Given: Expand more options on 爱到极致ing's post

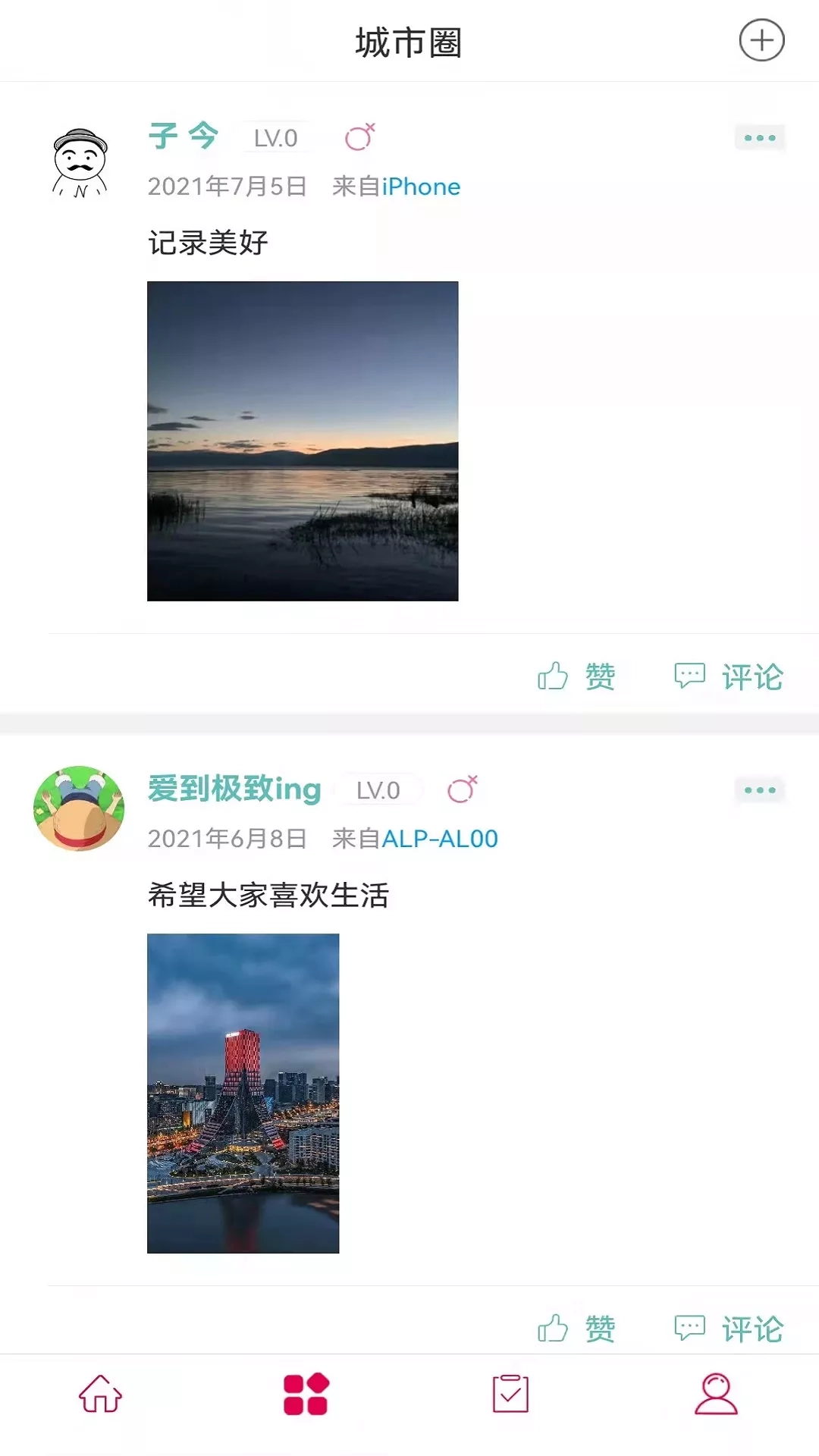Looking at the screenshot, I should tap(759, 790).
